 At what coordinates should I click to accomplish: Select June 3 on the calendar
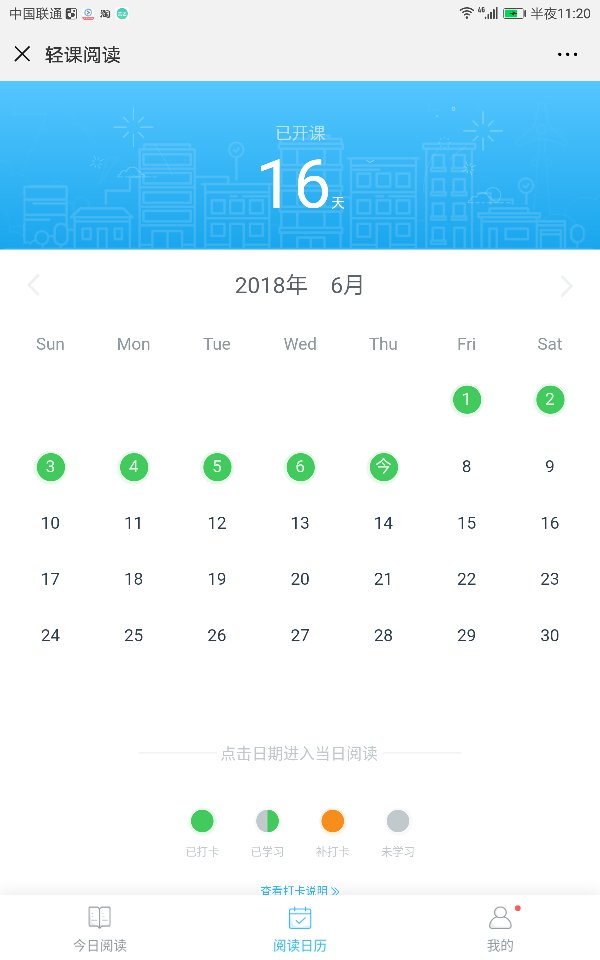pos(50,467)
